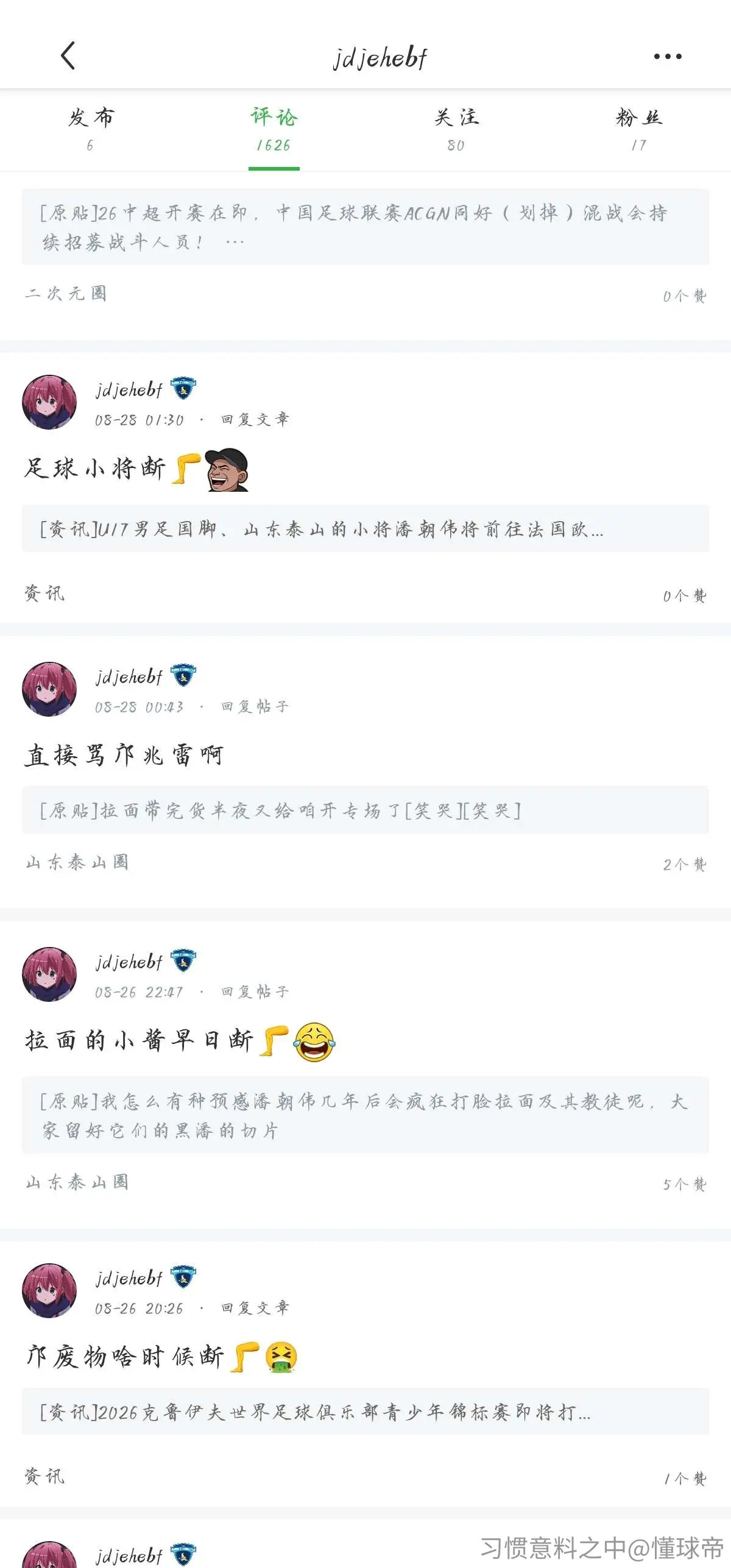This screenshot has height=1568, width=731.
Task: Open the 二次元圈 circle link
Action: click(66, 293)
